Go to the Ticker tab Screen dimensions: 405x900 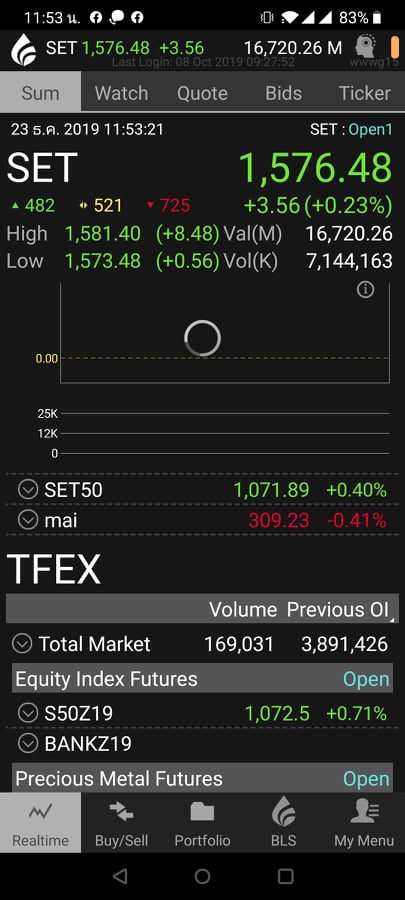coord(364,93)
